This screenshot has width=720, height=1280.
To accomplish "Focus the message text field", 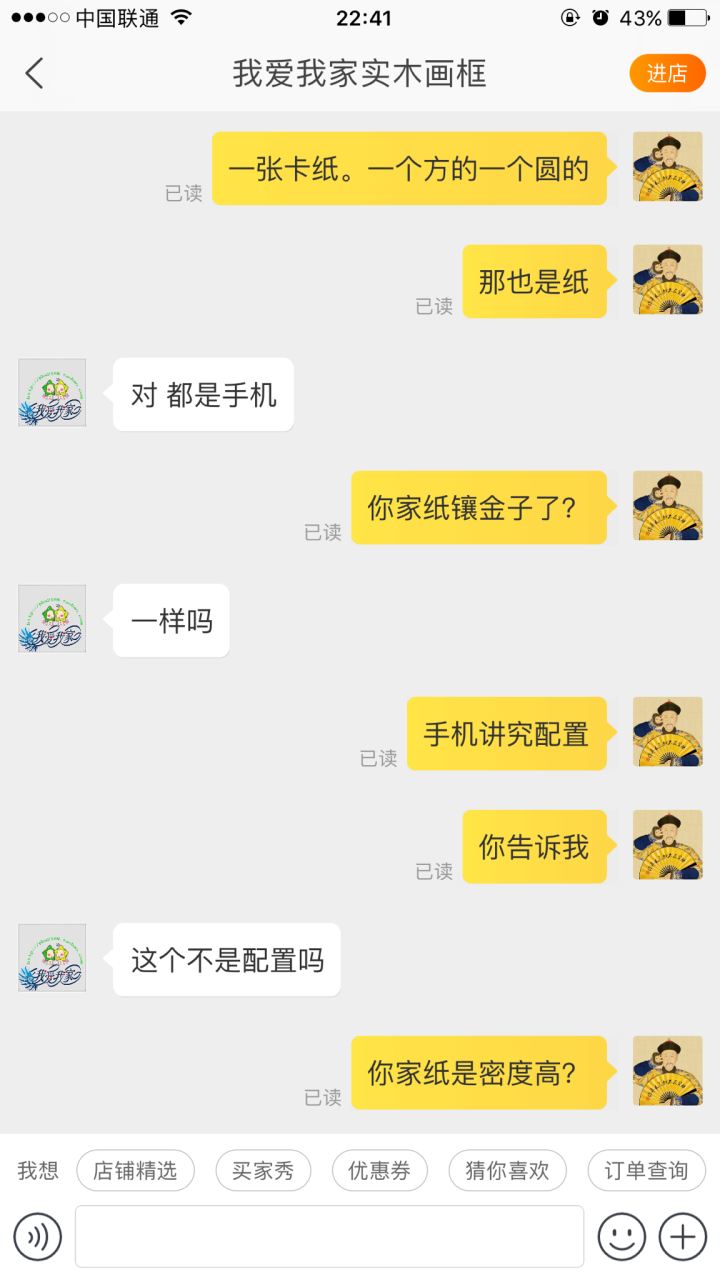I will coord(329,1237).
